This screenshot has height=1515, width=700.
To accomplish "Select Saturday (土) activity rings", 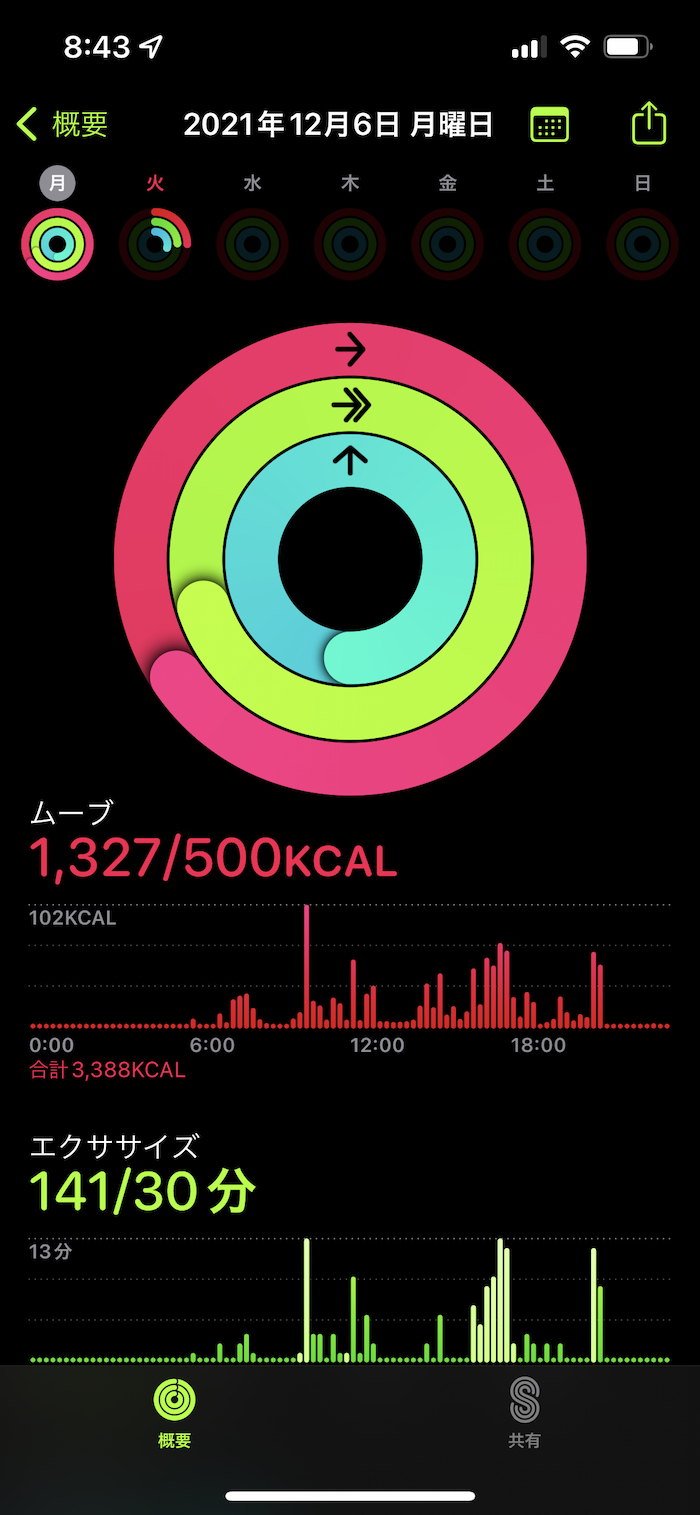I will point(545,243).
